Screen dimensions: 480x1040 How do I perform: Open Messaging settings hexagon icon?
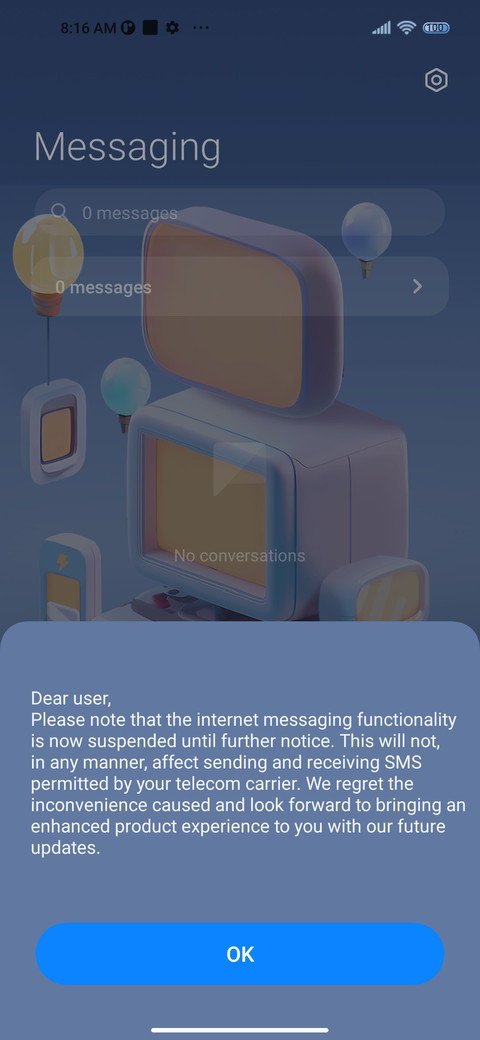436,80
